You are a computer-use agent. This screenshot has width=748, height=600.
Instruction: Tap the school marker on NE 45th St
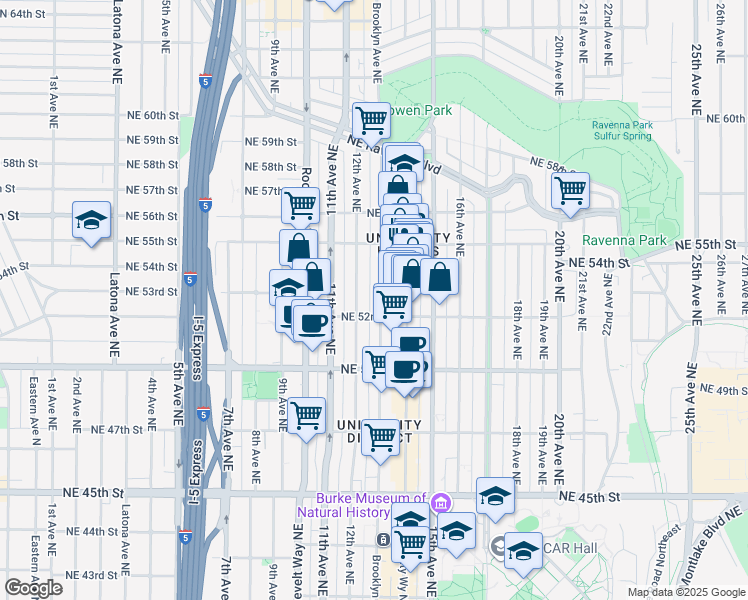pyautogui.click(x=495, y=496)
